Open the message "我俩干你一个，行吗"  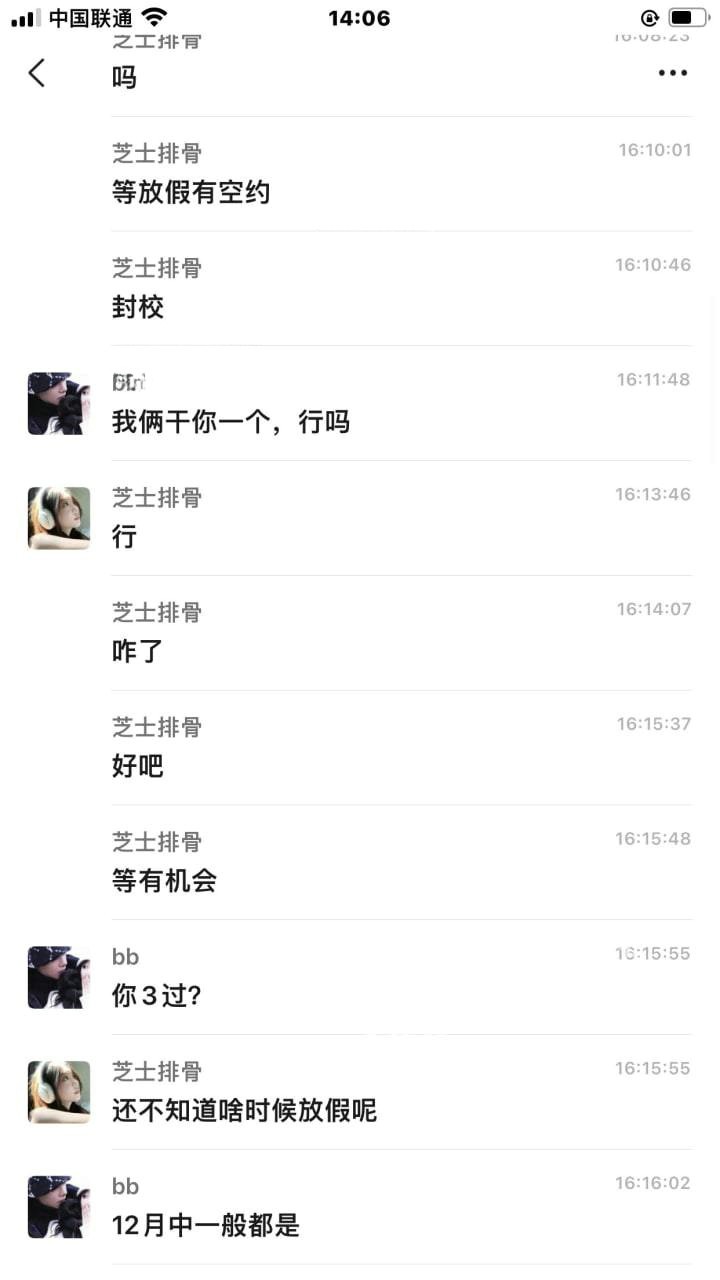[x=231, y=422]
